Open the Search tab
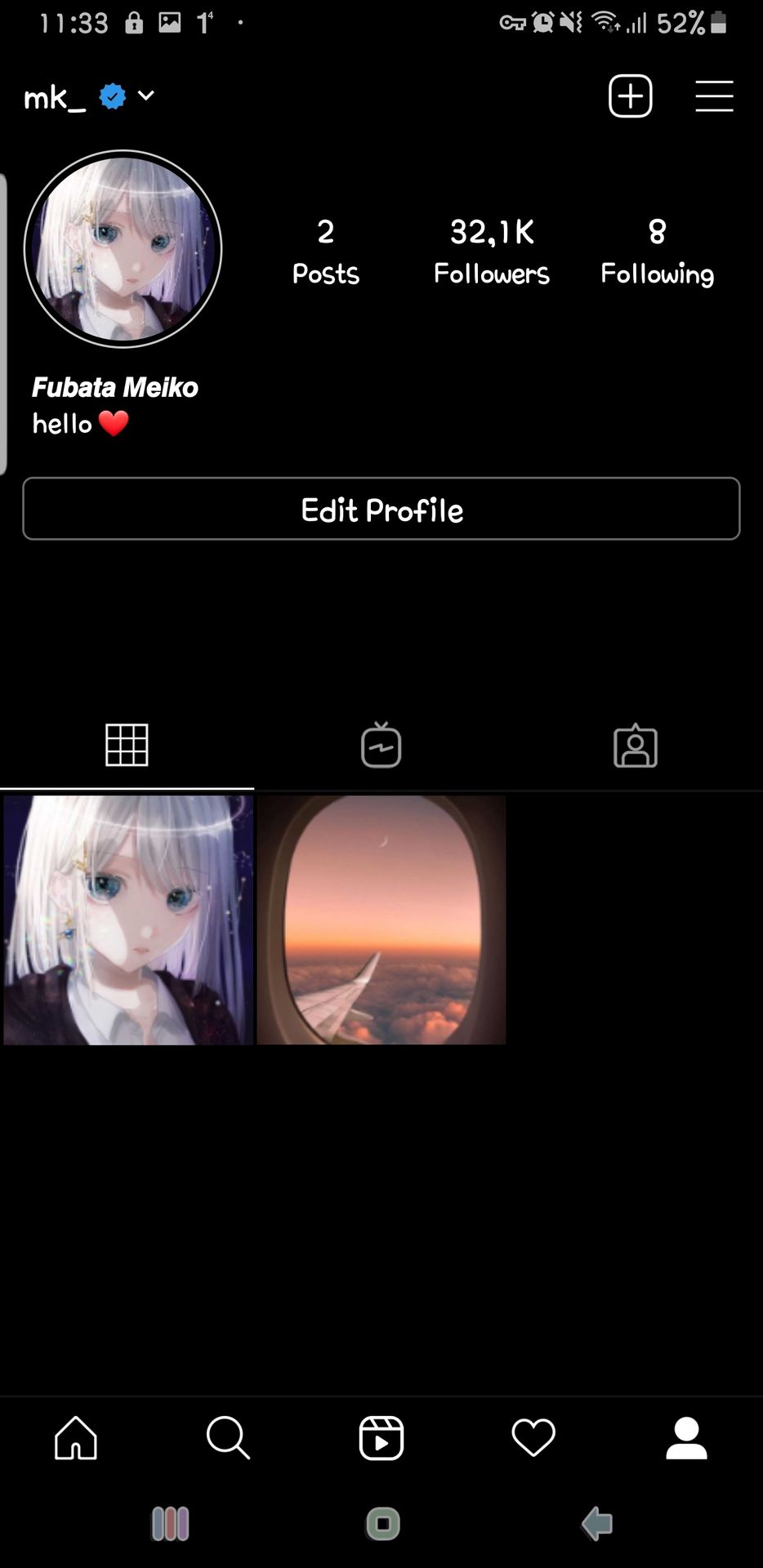Viewport: 763px width, 1568px height. [228, 1437]
